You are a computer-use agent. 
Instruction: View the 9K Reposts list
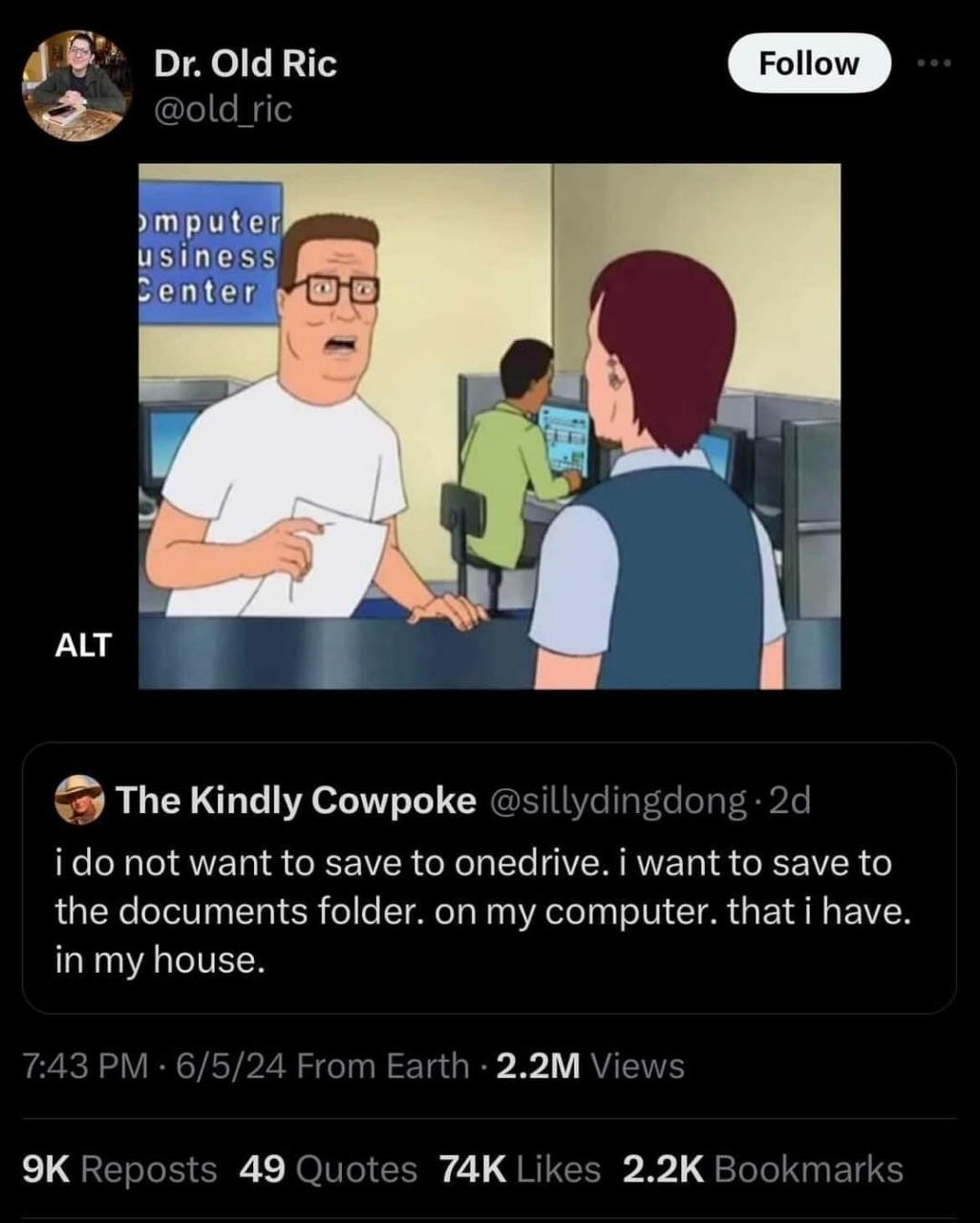point(119,1169)
